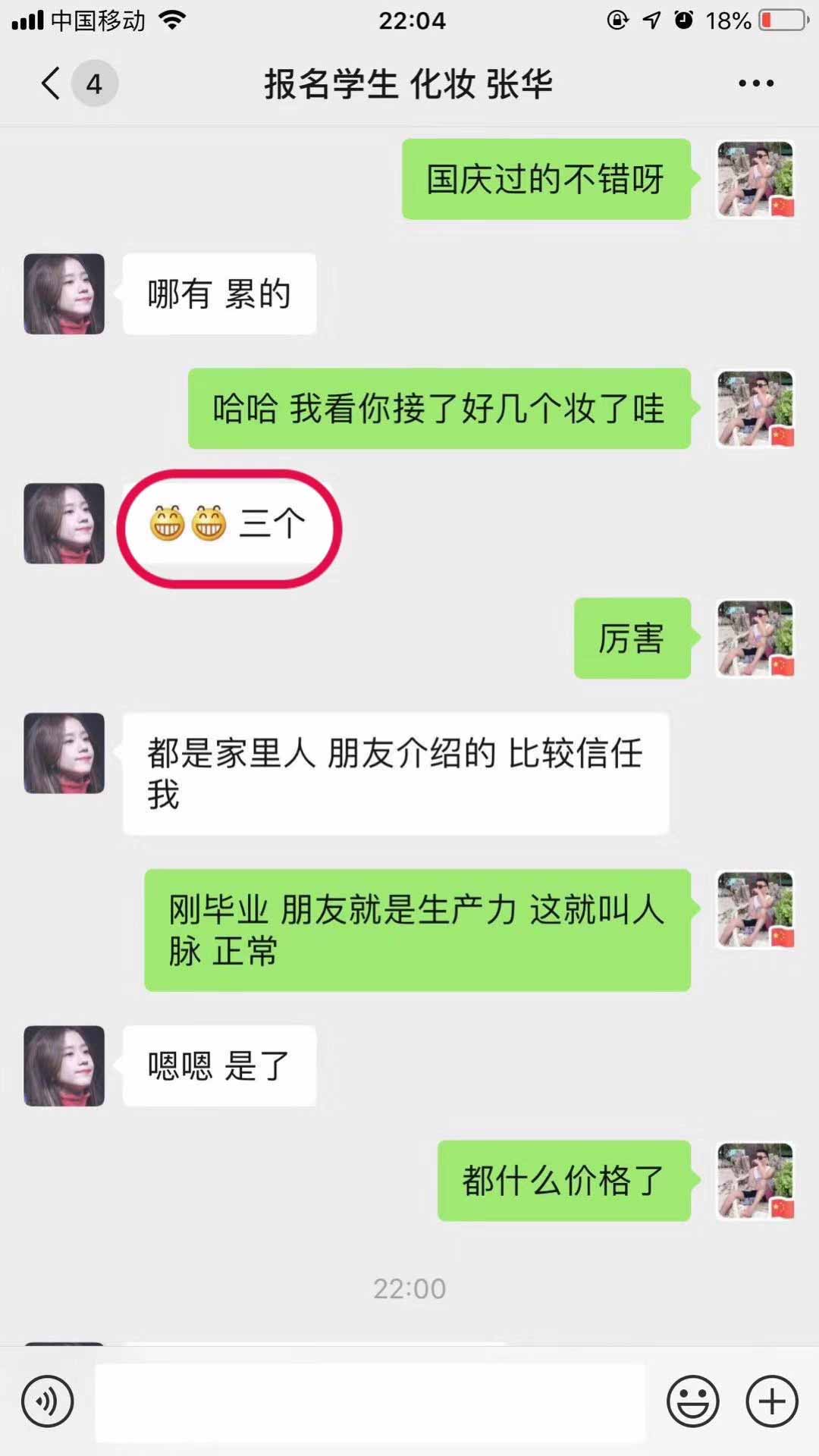Open my avatar beside "国庆过的不错呀"
Image resolution: width=819 pixels, height=1456 pixels.
[755, 180]
